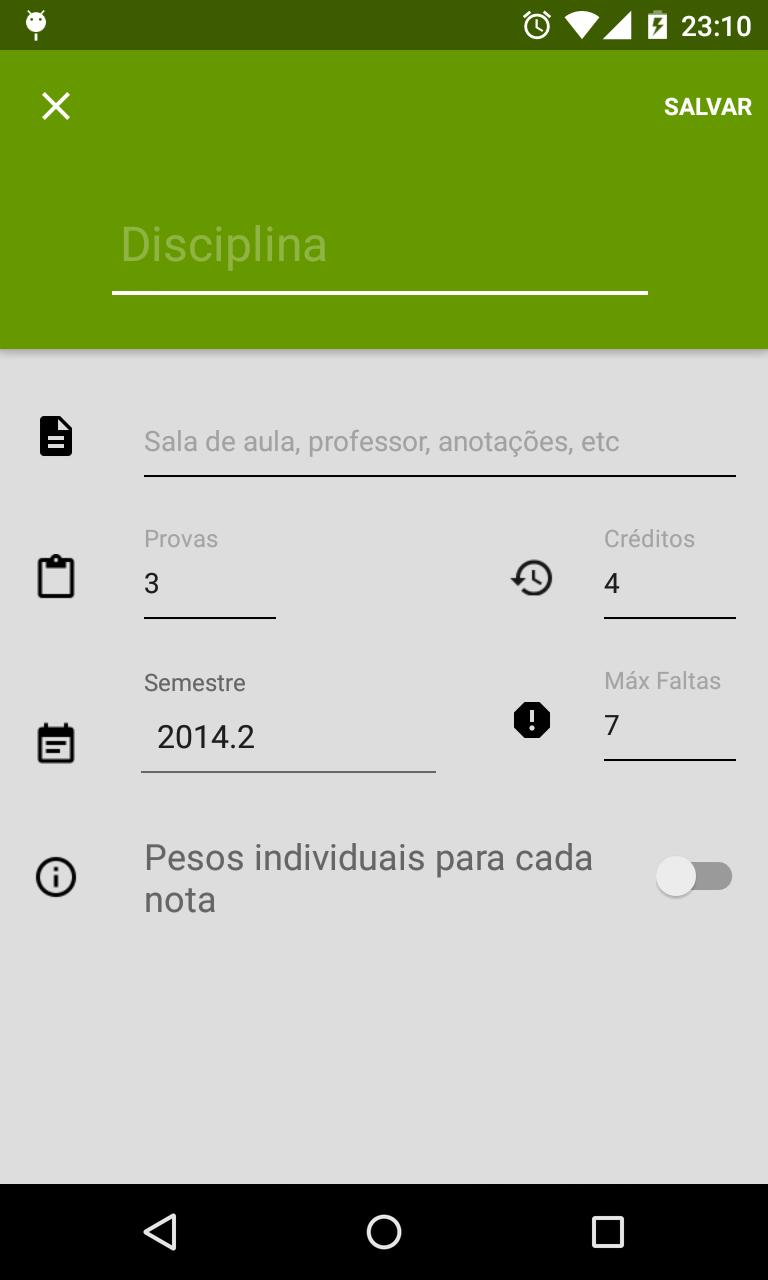Select the Disciplina name field
Viewport: 768px width, 1280px height.
tap(380, 245)
